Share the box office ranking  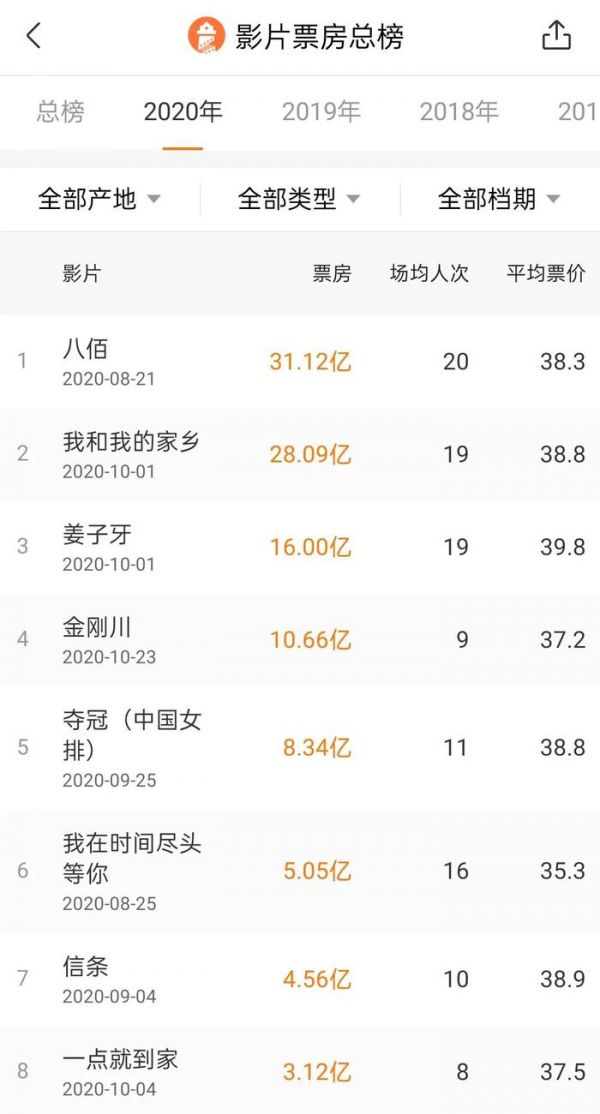click(557, 35)
